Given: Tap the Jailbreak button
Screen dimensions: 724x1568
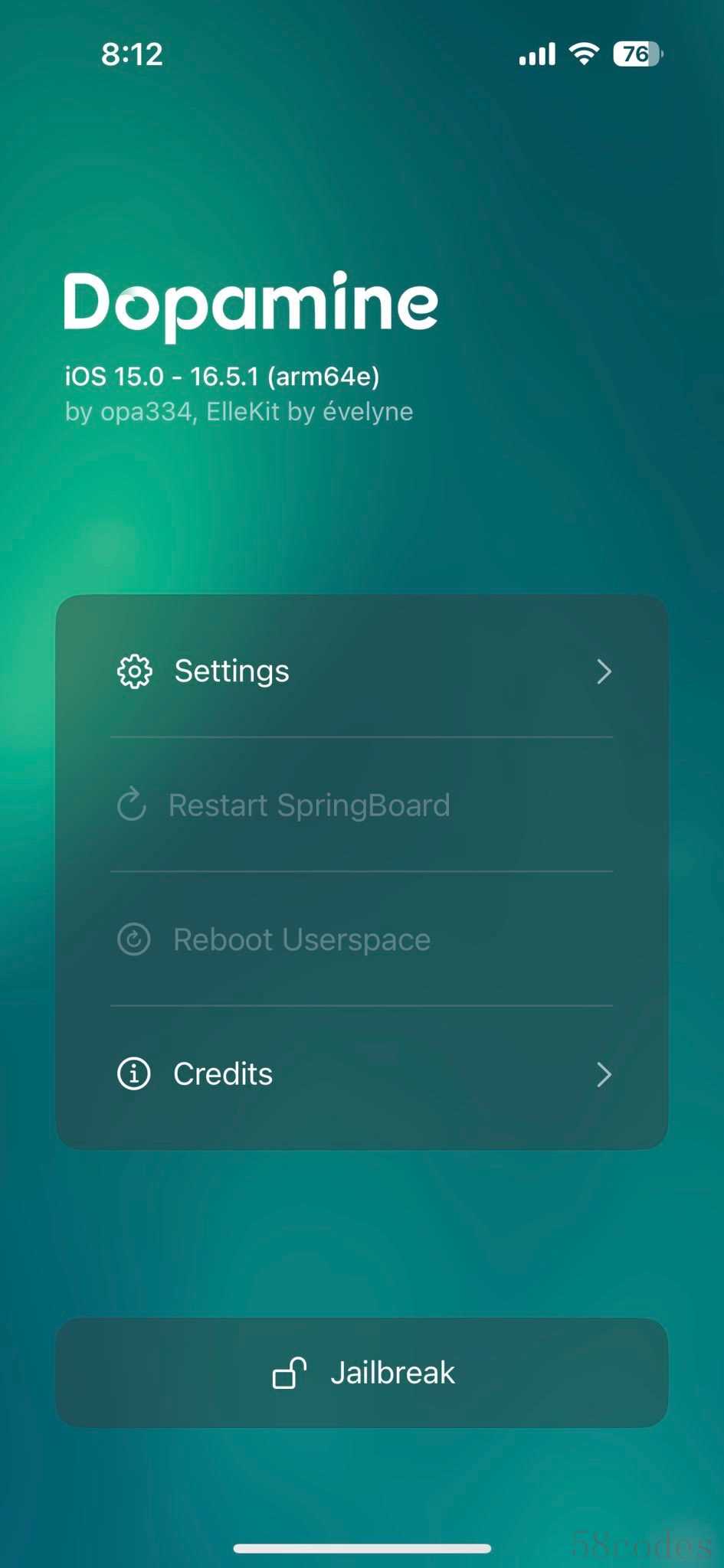Looking at the screenshot, I should (362, 1373).
